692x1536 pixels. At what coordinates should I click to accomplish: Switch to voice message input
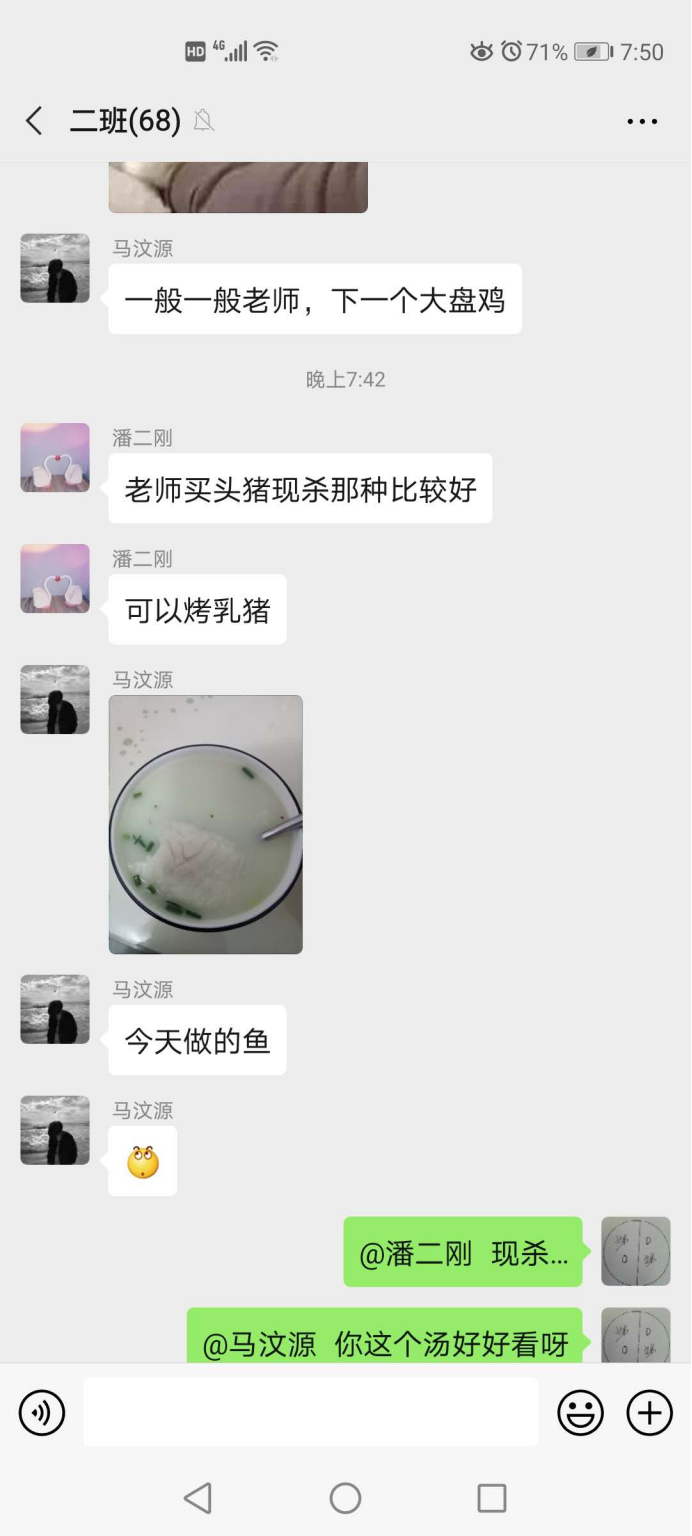coord(42,1413)
